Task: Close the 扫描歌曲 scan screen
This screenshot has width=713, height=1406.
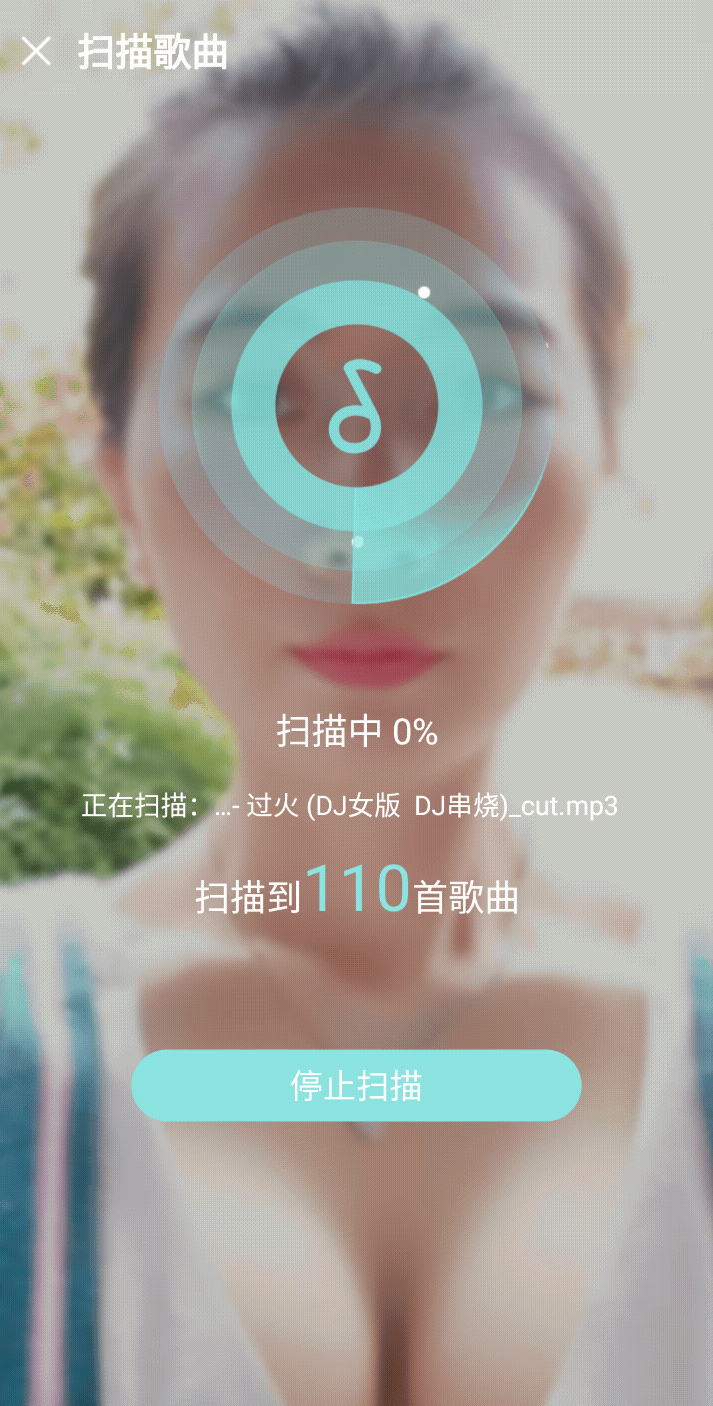Action: pos(36,52)
